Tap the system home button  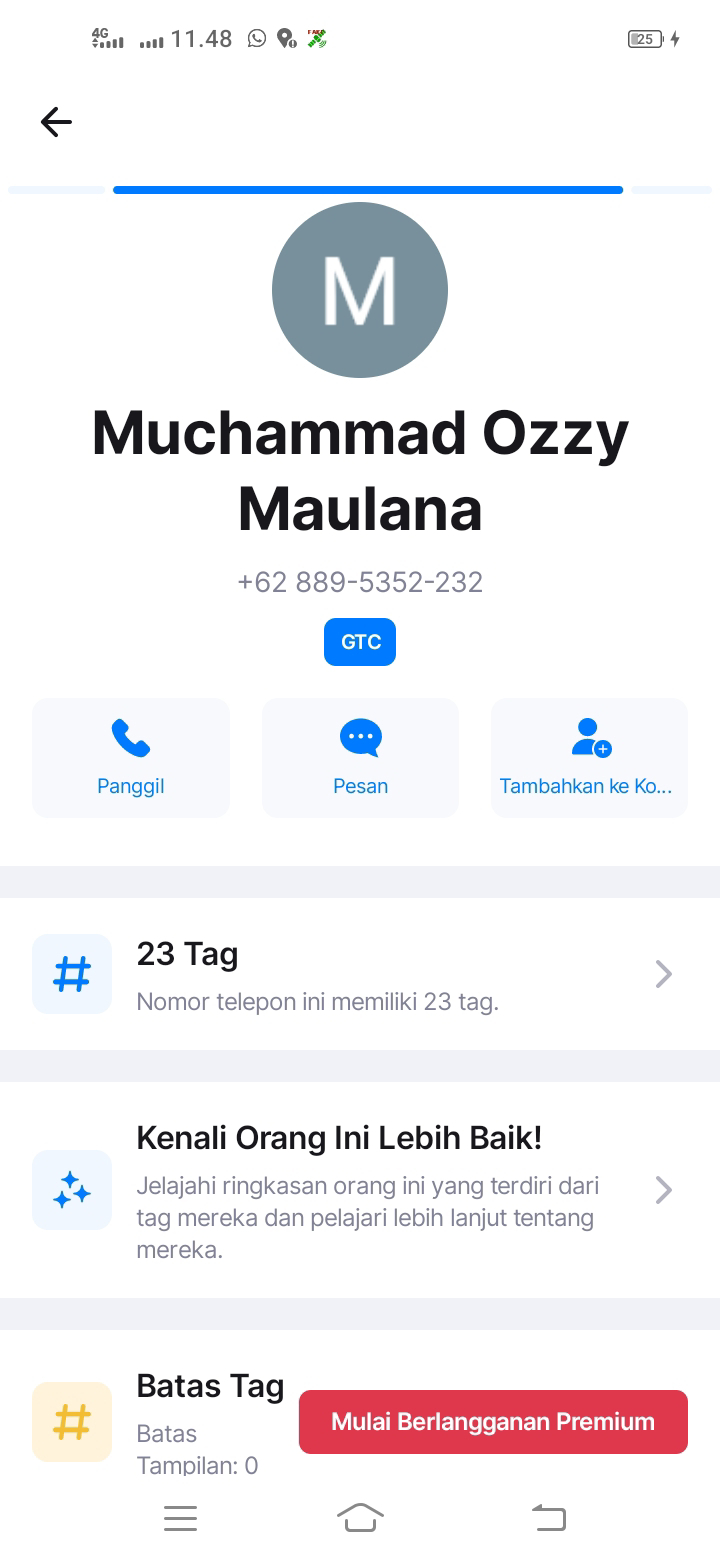pos(360,1518)
